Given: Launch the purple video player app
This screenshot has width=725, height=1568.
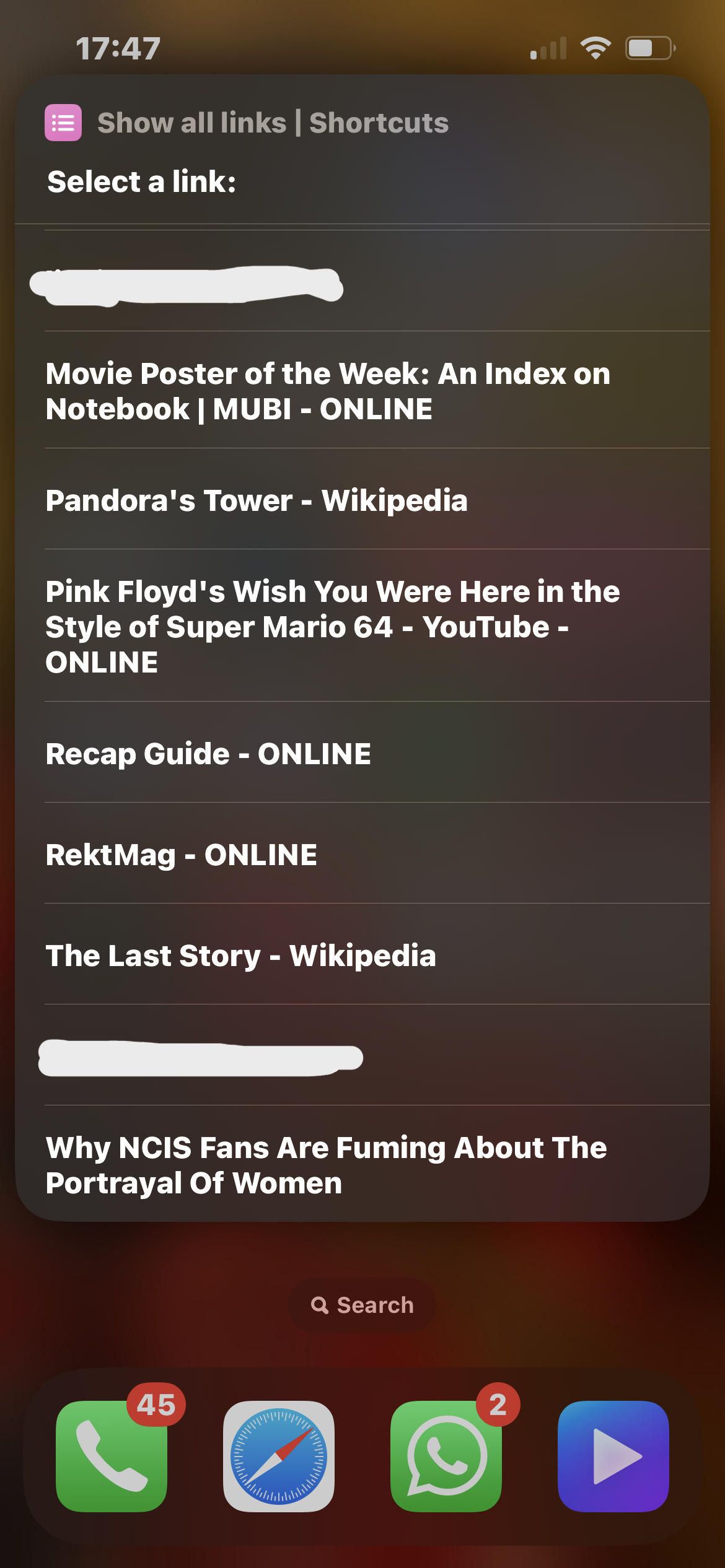Looking at the screenshot, I should 613,1456.
